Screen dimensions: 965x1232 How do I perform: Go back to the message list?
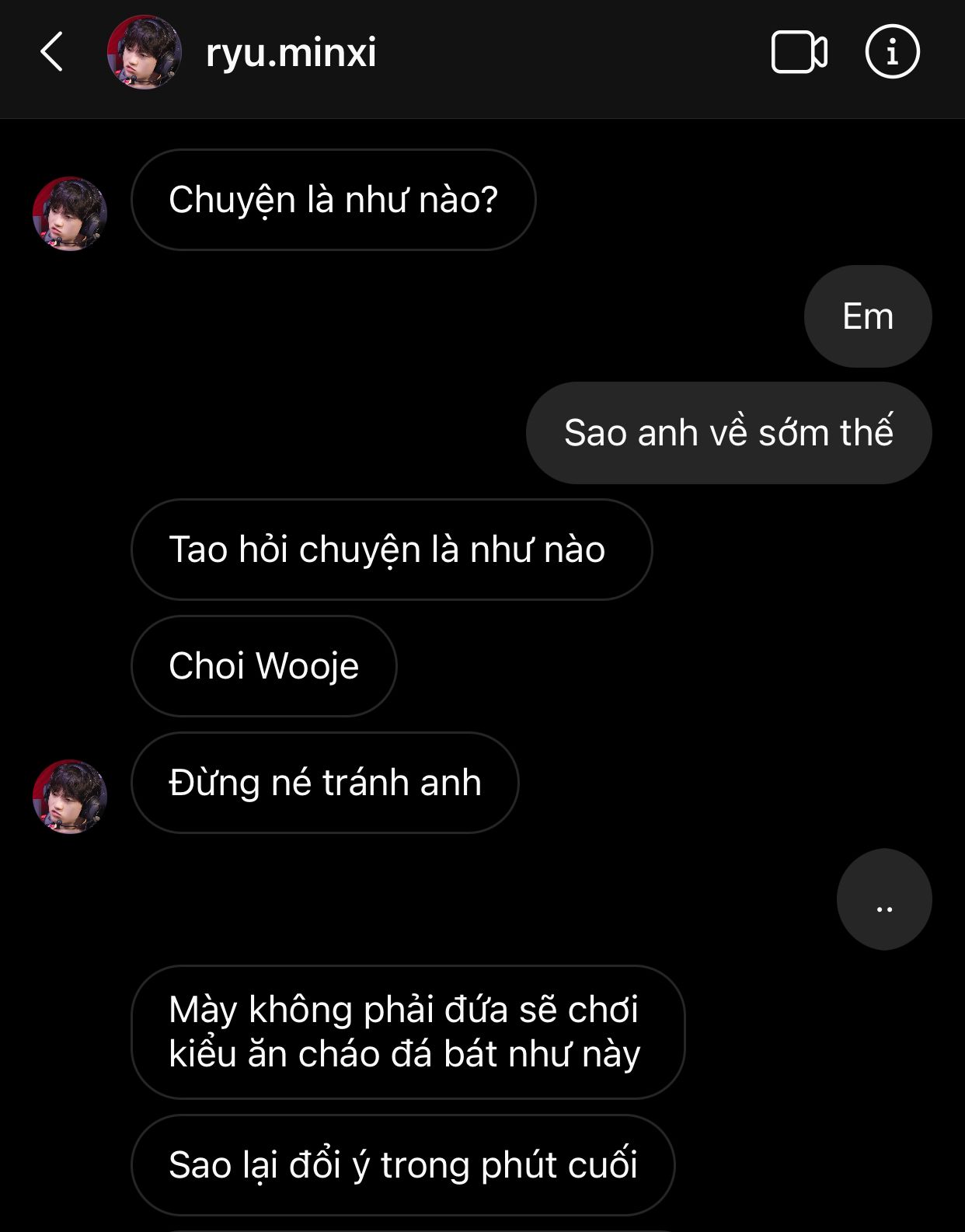click(x=51, y=52)
